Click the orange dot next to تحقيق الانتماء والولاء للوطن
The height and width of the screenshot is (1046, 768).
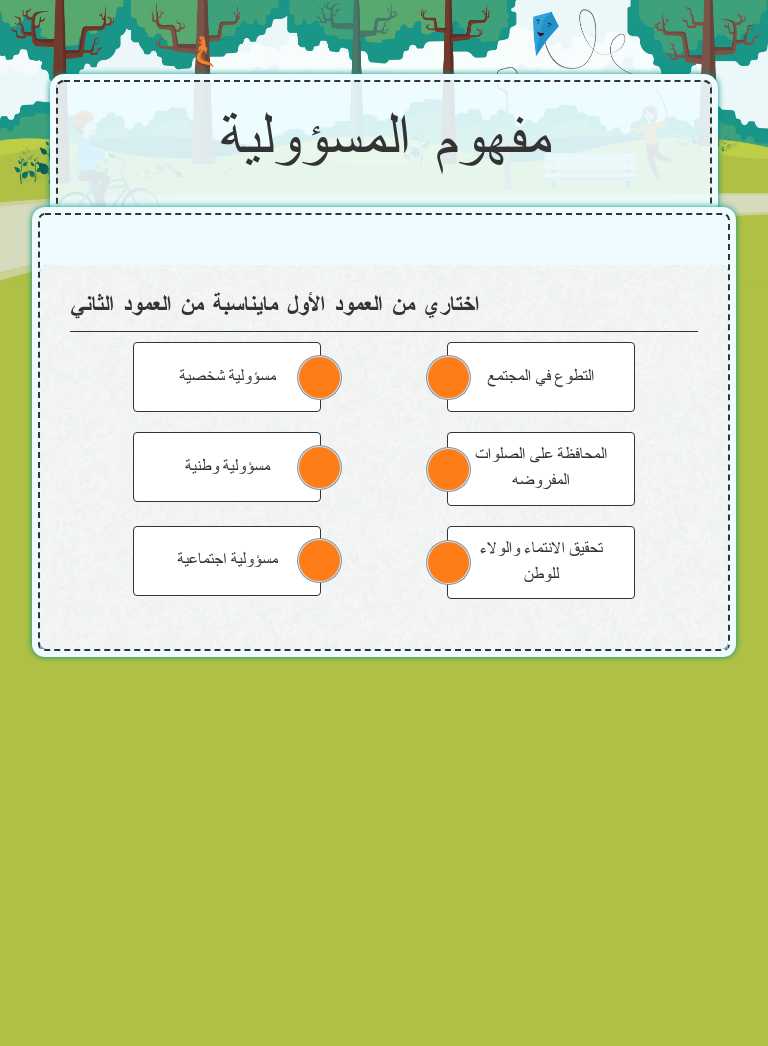pyautogui.click(x=448, y=562)
